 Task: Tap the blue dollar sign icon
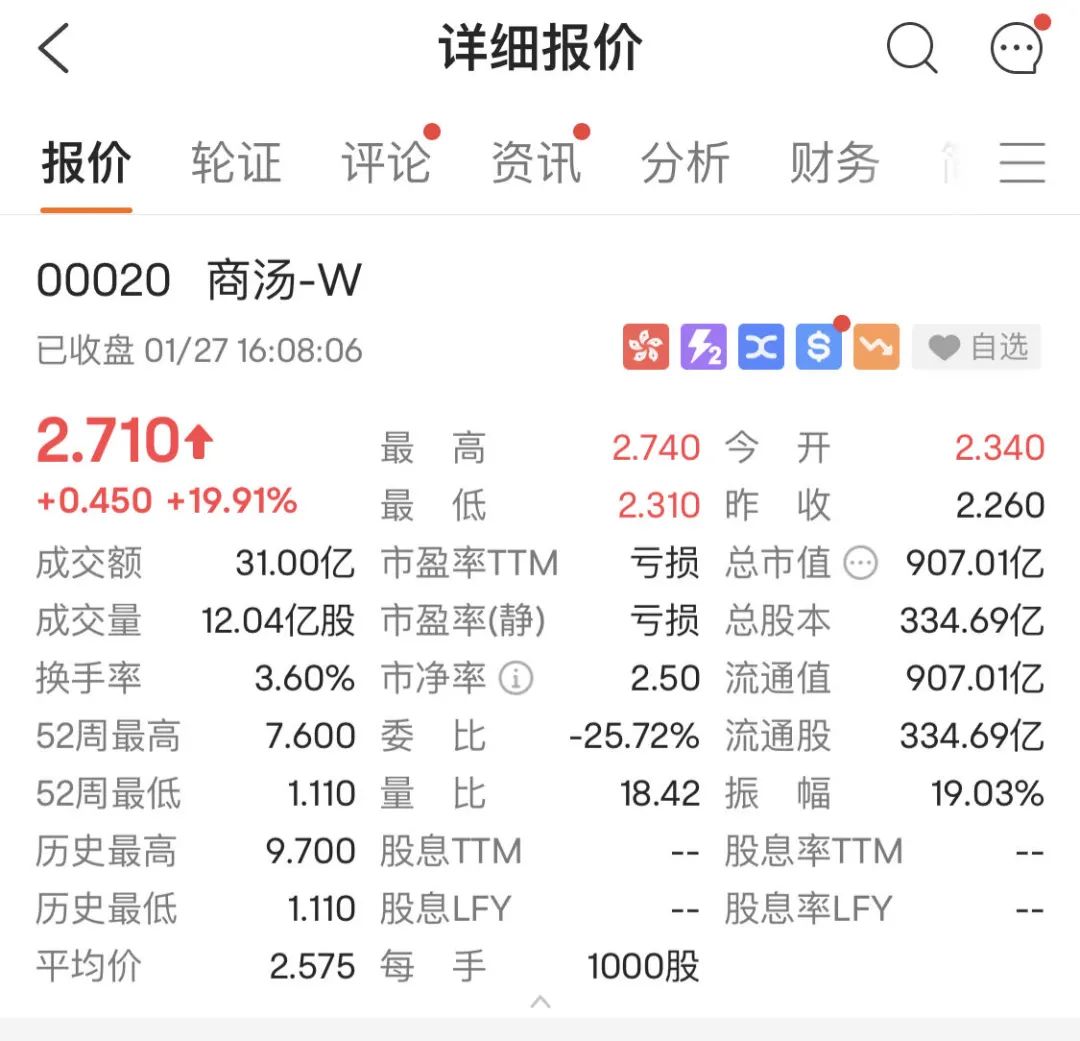[x=819, y=347]
